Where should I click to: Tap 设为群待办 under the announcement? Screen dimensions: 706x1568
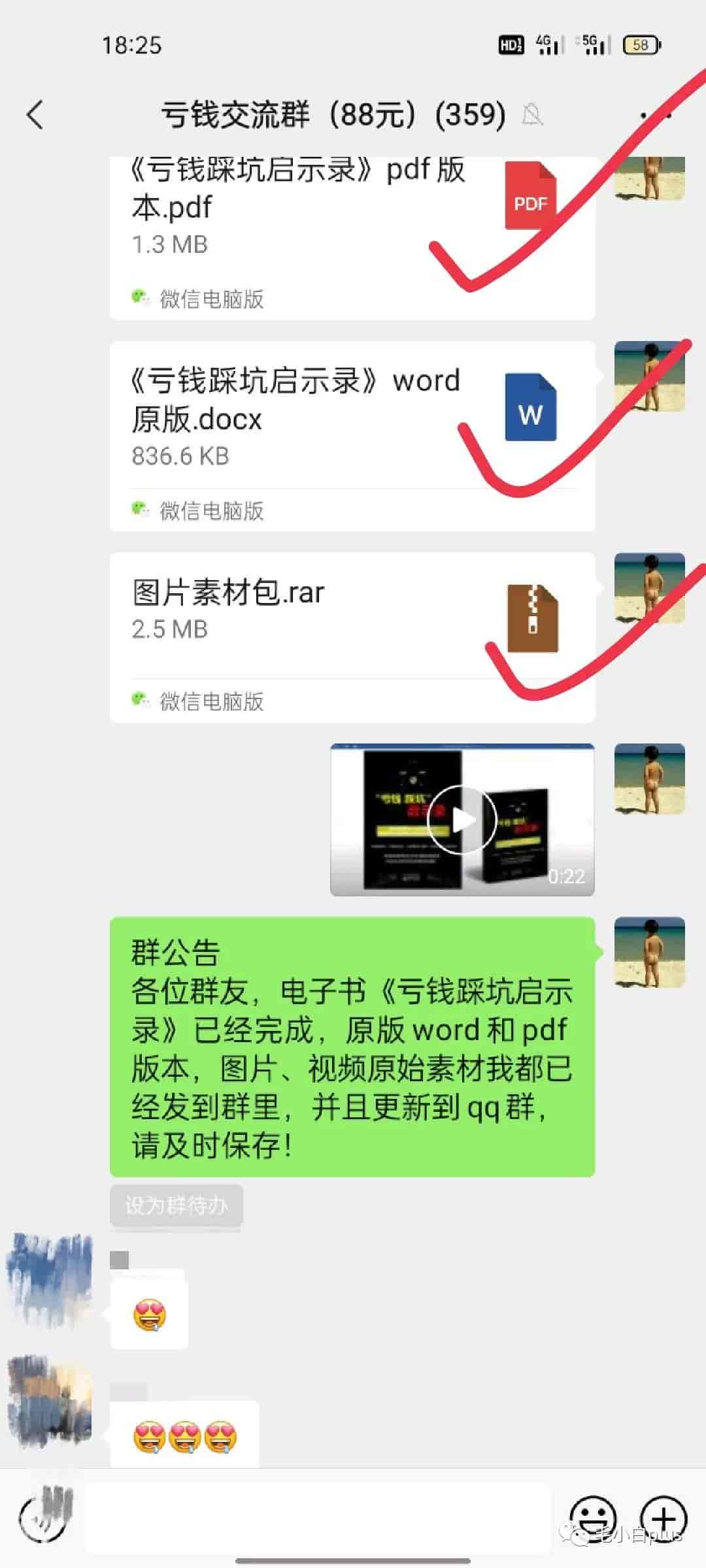click(176, 1205)
